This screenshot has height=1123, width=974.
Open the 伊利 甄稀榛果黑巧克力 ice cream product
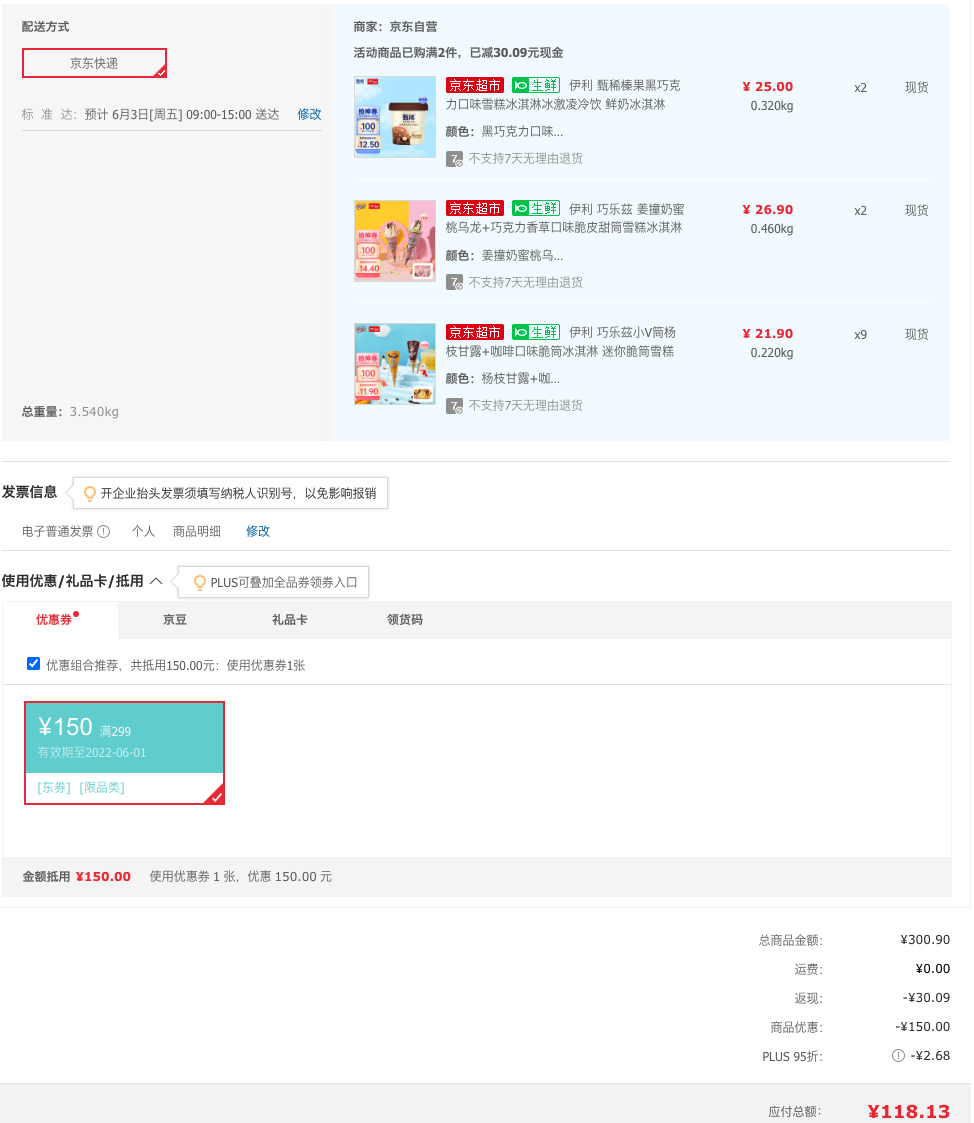563,95
